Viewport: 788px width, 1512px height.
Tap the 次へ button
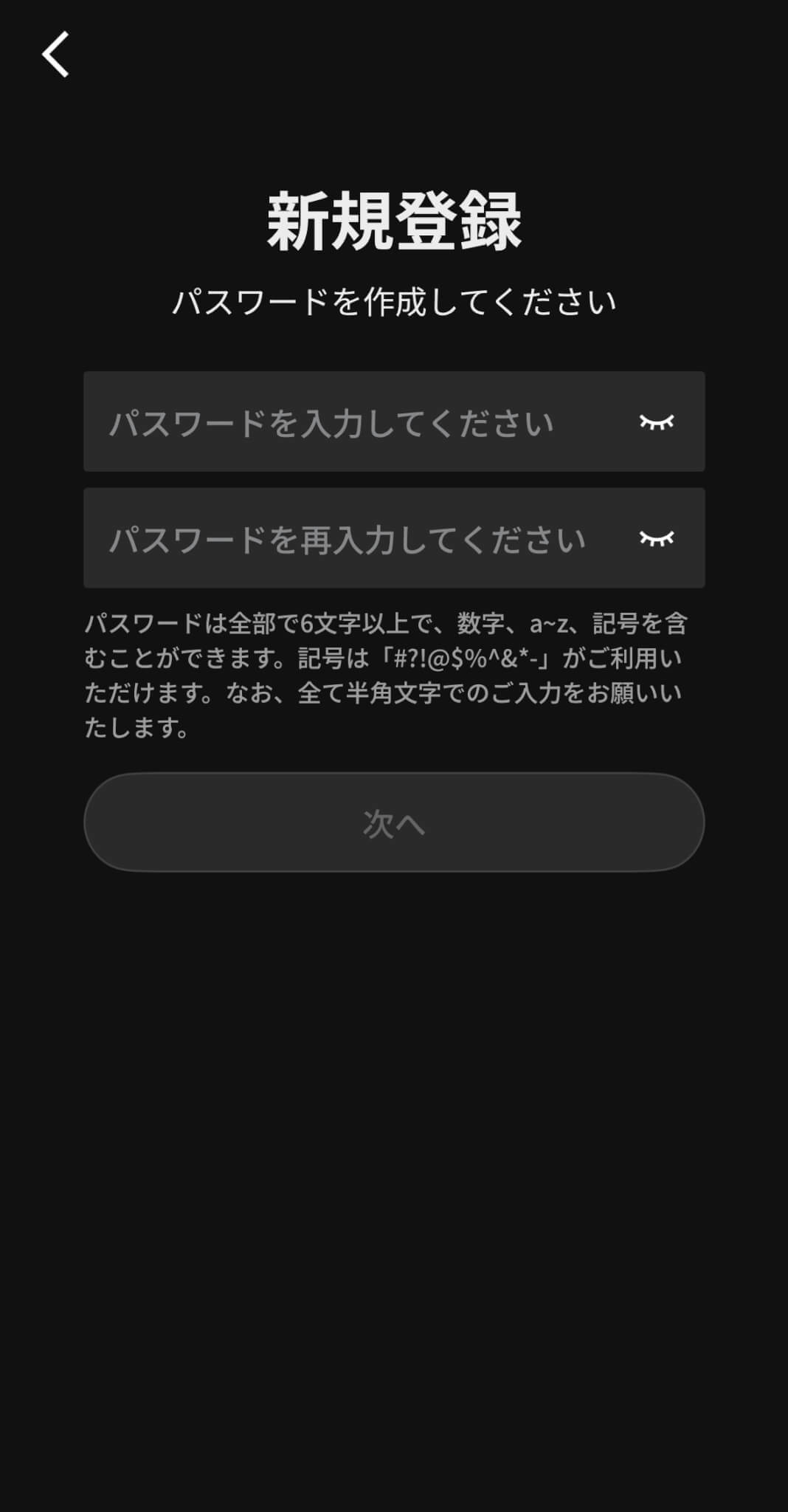point(394,822)
